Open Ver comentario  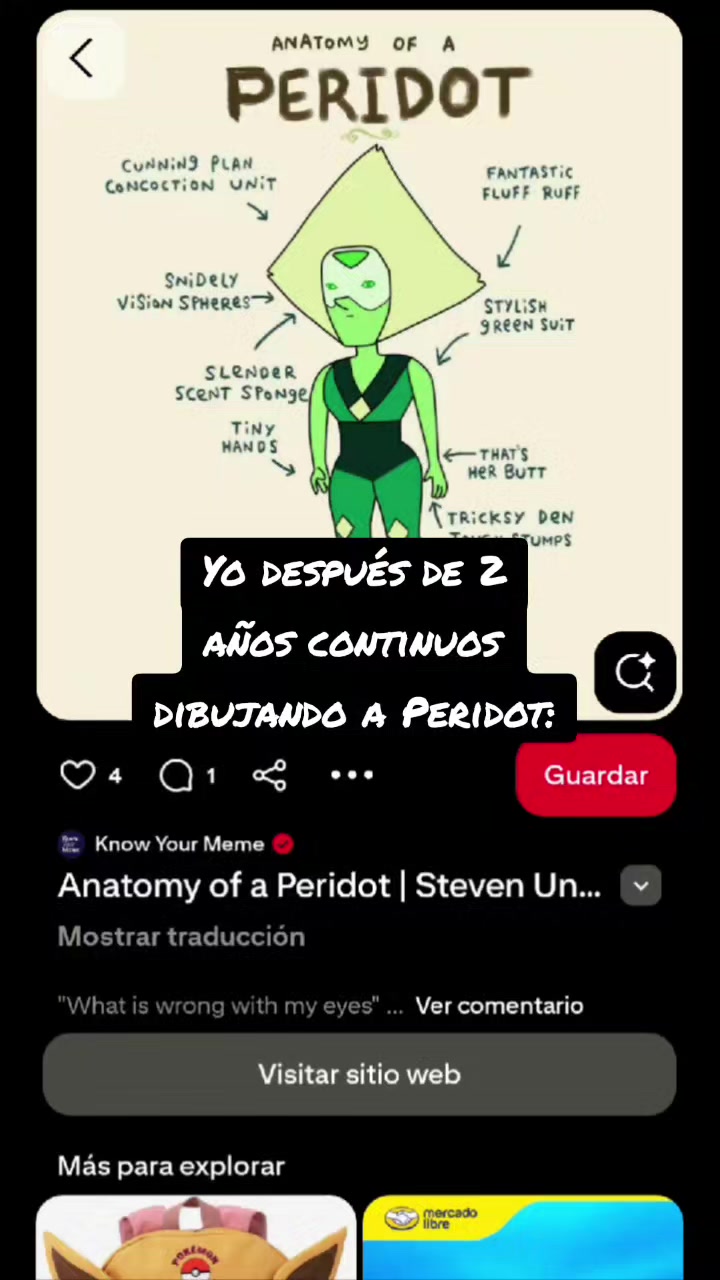coord(499,1006)
